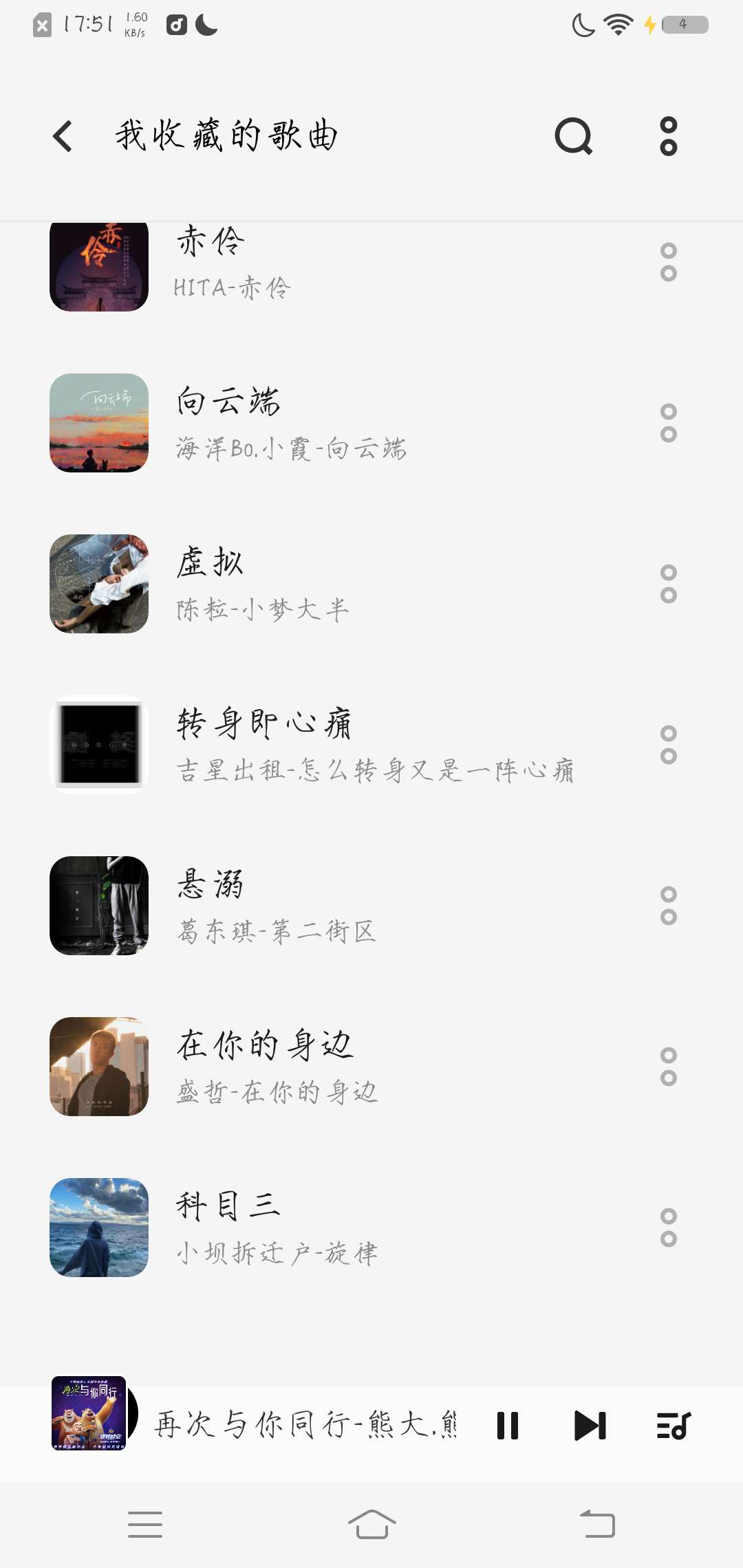Search within favorite songs

[573, 135]
